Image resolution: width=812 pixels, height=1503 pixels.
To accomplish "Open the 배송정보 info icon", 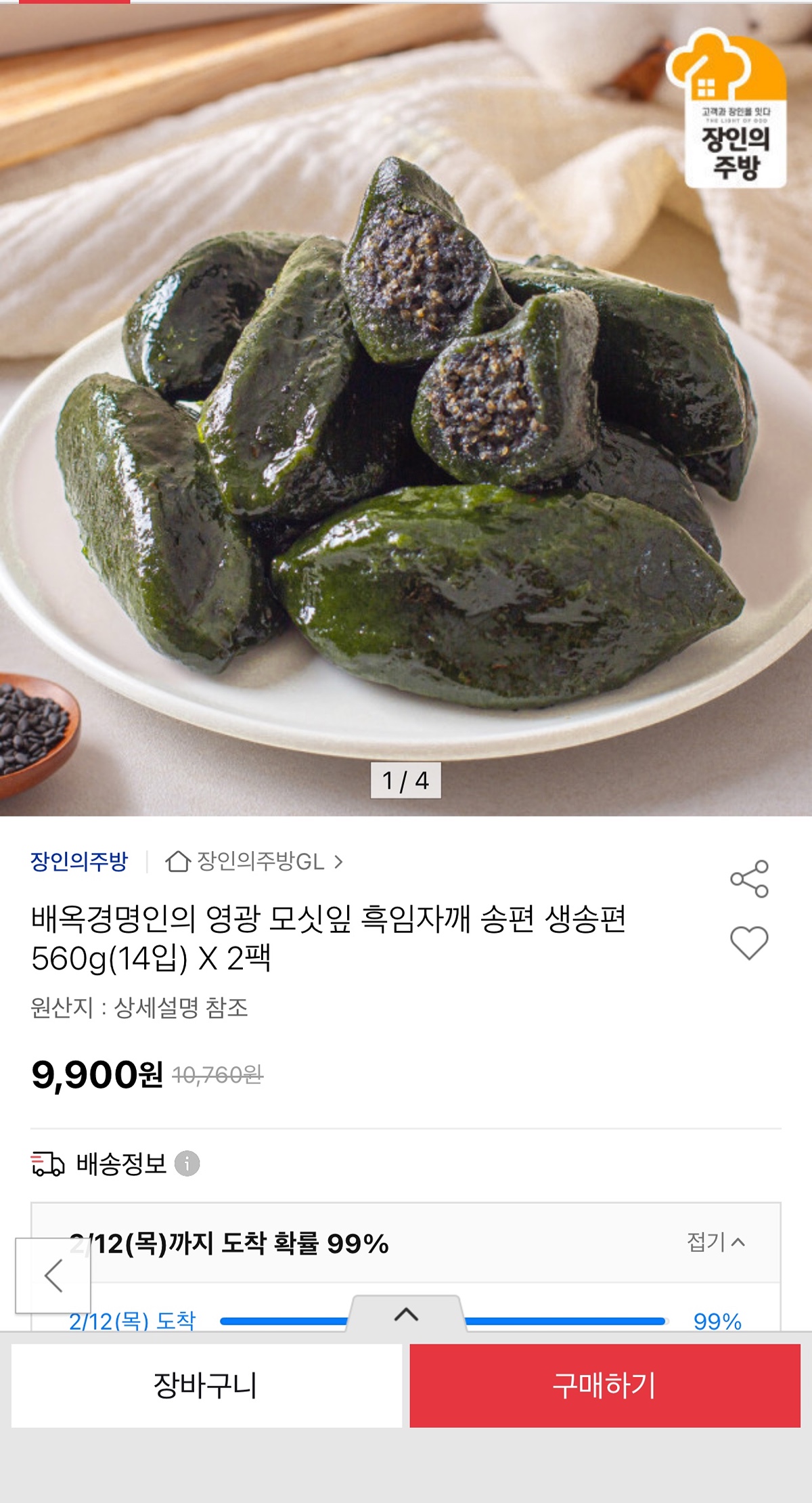I will 187,1164.
